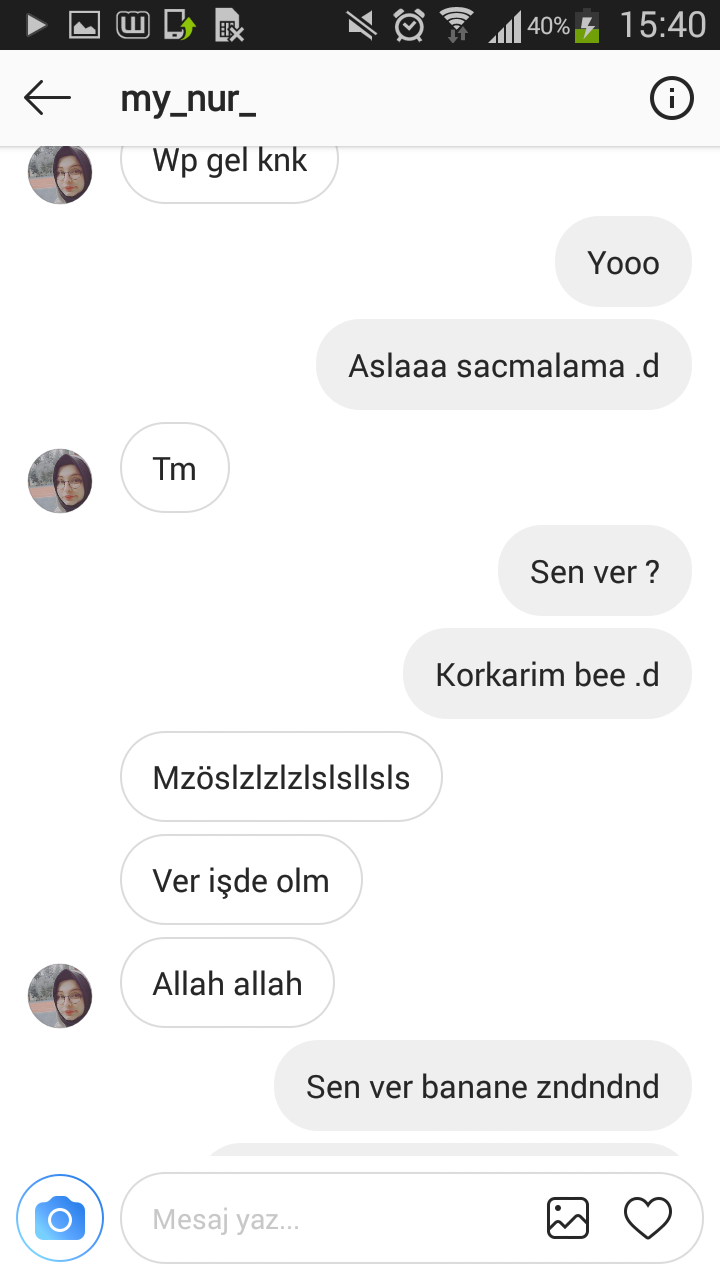Open the camera to send a photo
720x1280 pixels.
coord(60,1218)
